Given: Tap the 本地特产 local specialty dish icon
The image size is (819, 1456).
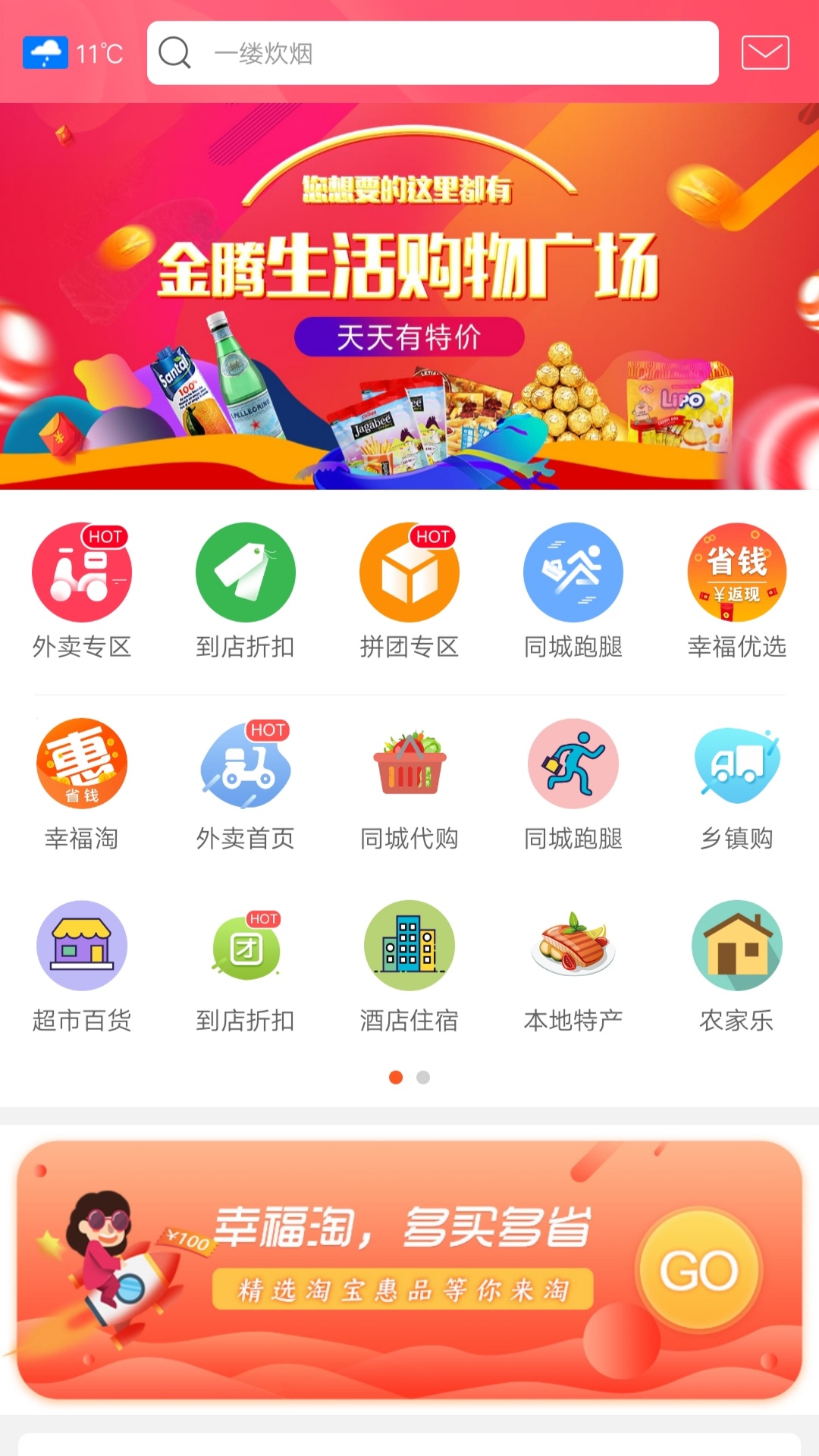Looking at the screenshot, I should (573, 946).
